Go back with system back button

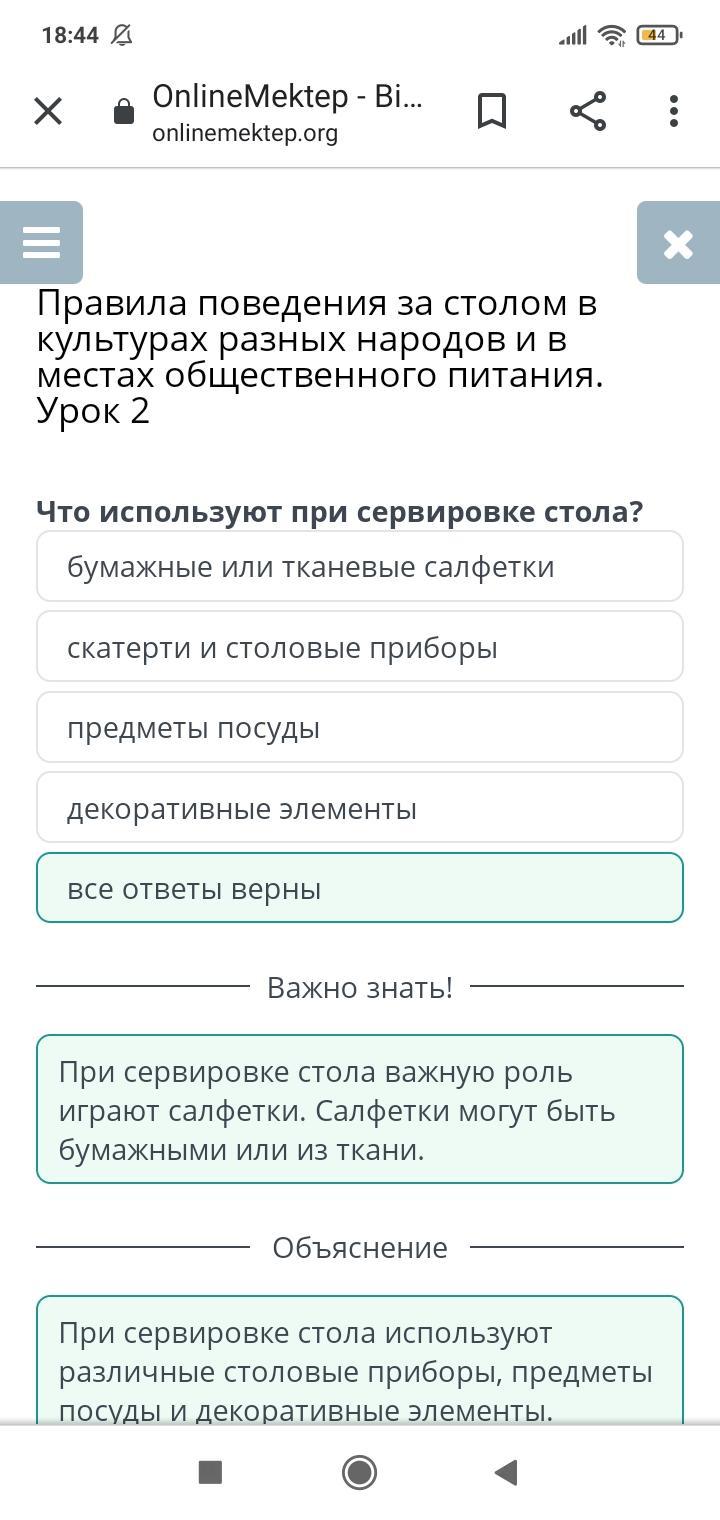[x=506, y=1472]
